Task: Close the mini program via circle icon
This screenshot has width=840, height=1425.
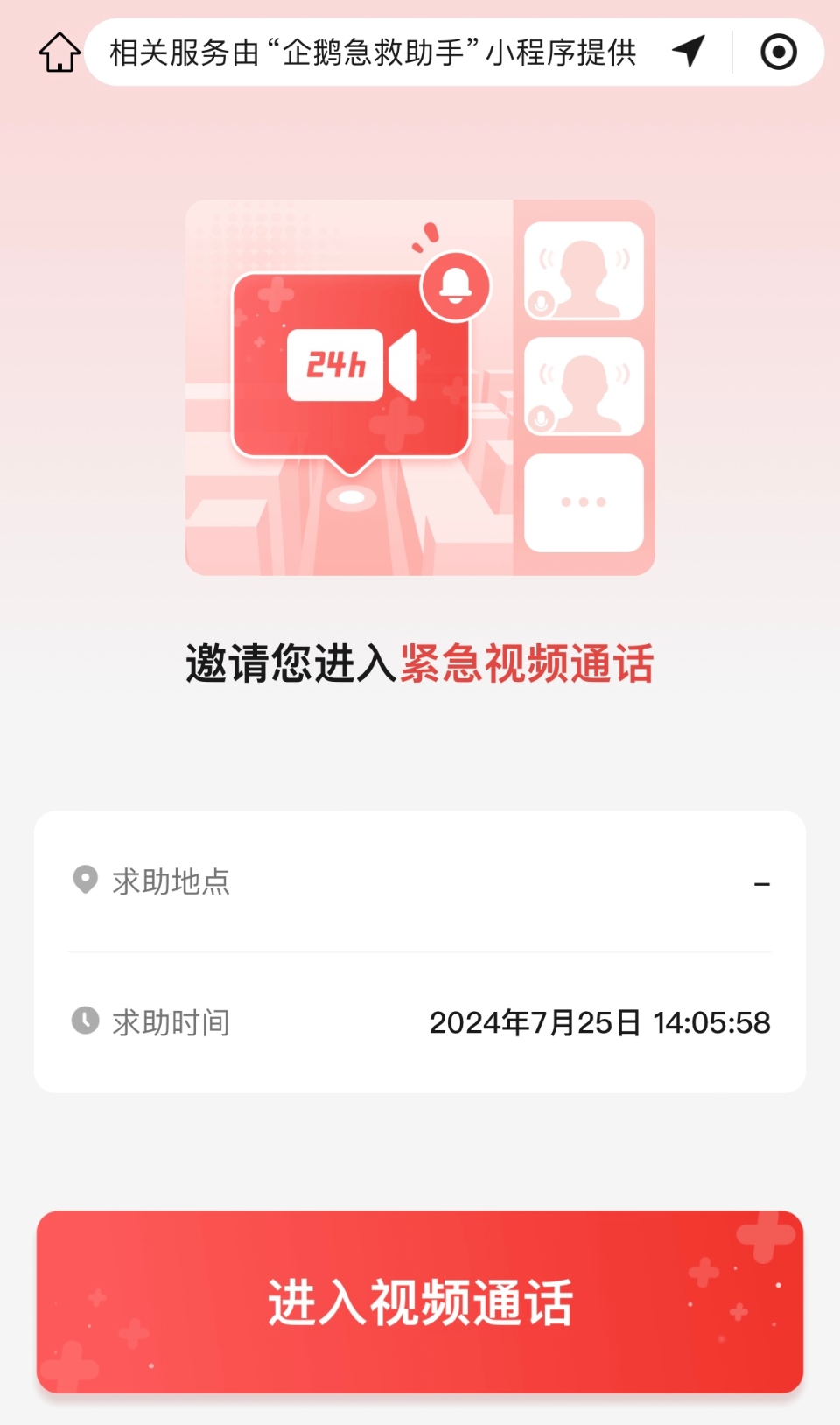Action: tap(779, 52)
